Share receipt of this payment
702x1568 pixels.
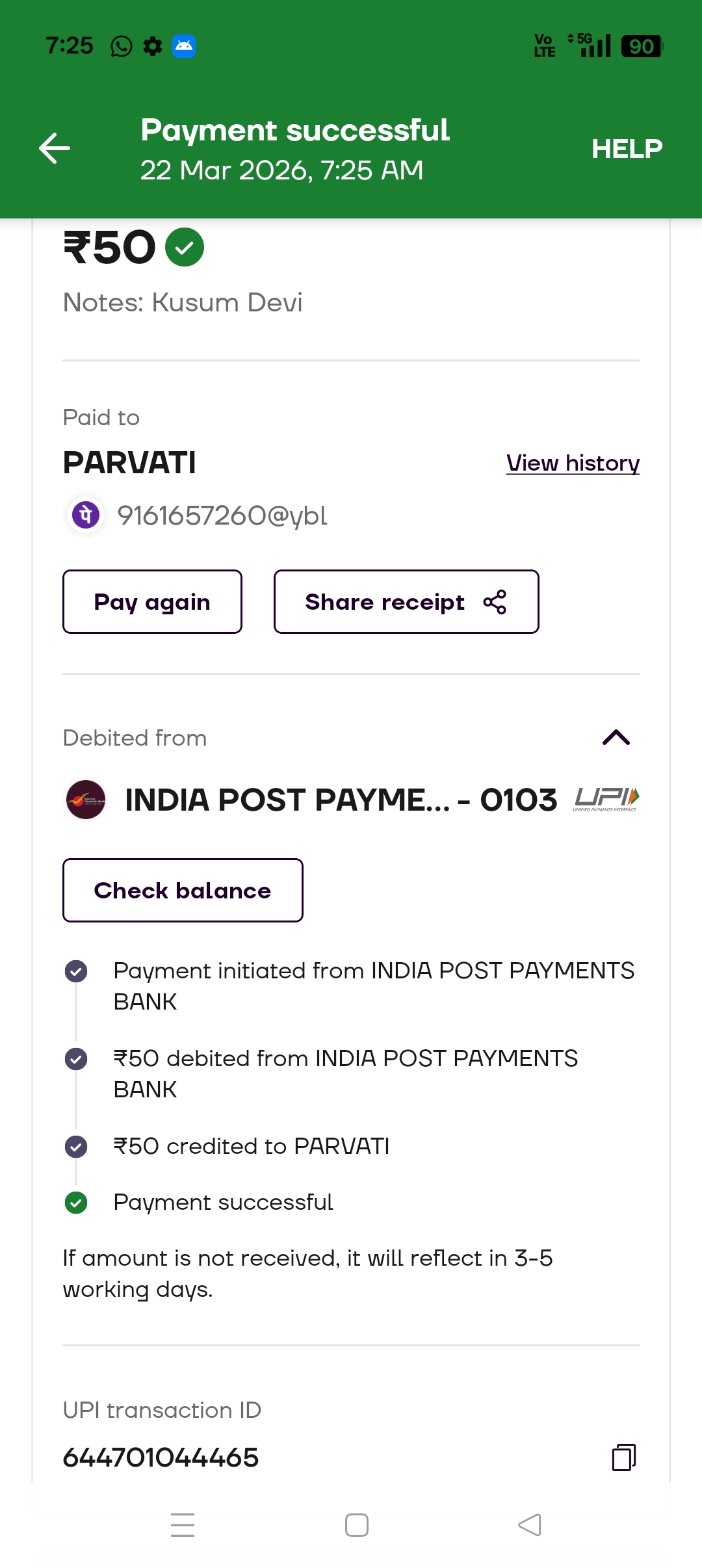tap(406, 602)
